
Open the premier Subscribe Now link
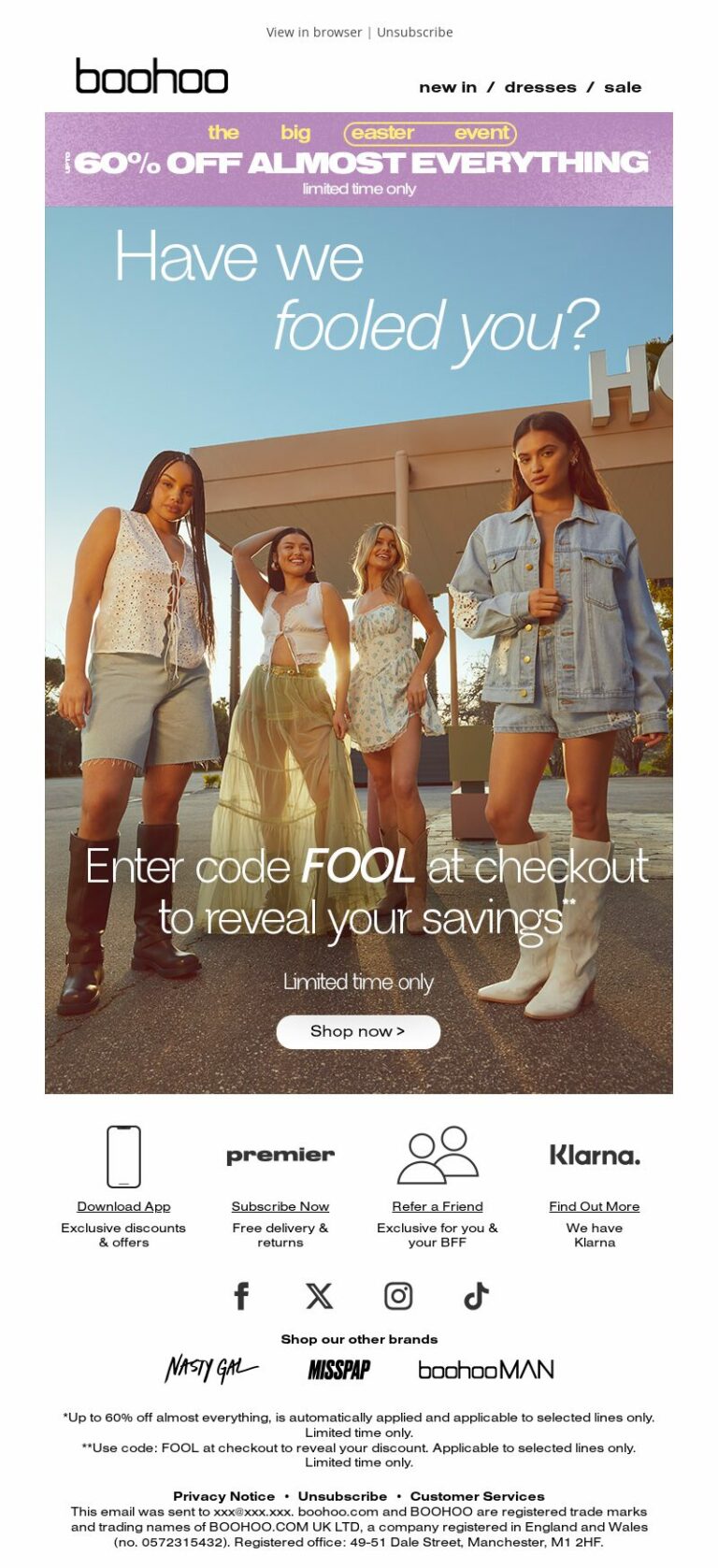[280, 1206]
